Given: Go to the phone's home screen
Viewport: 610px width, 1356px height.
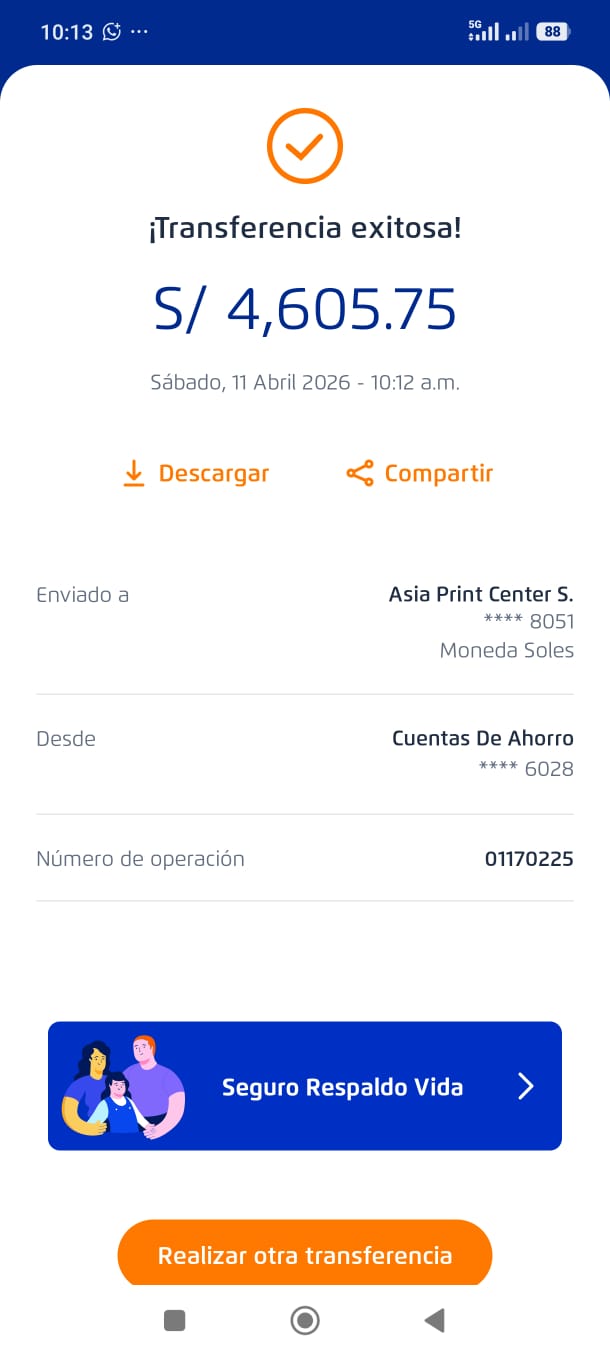Looking at the screenshot, I should point(305,1321).
